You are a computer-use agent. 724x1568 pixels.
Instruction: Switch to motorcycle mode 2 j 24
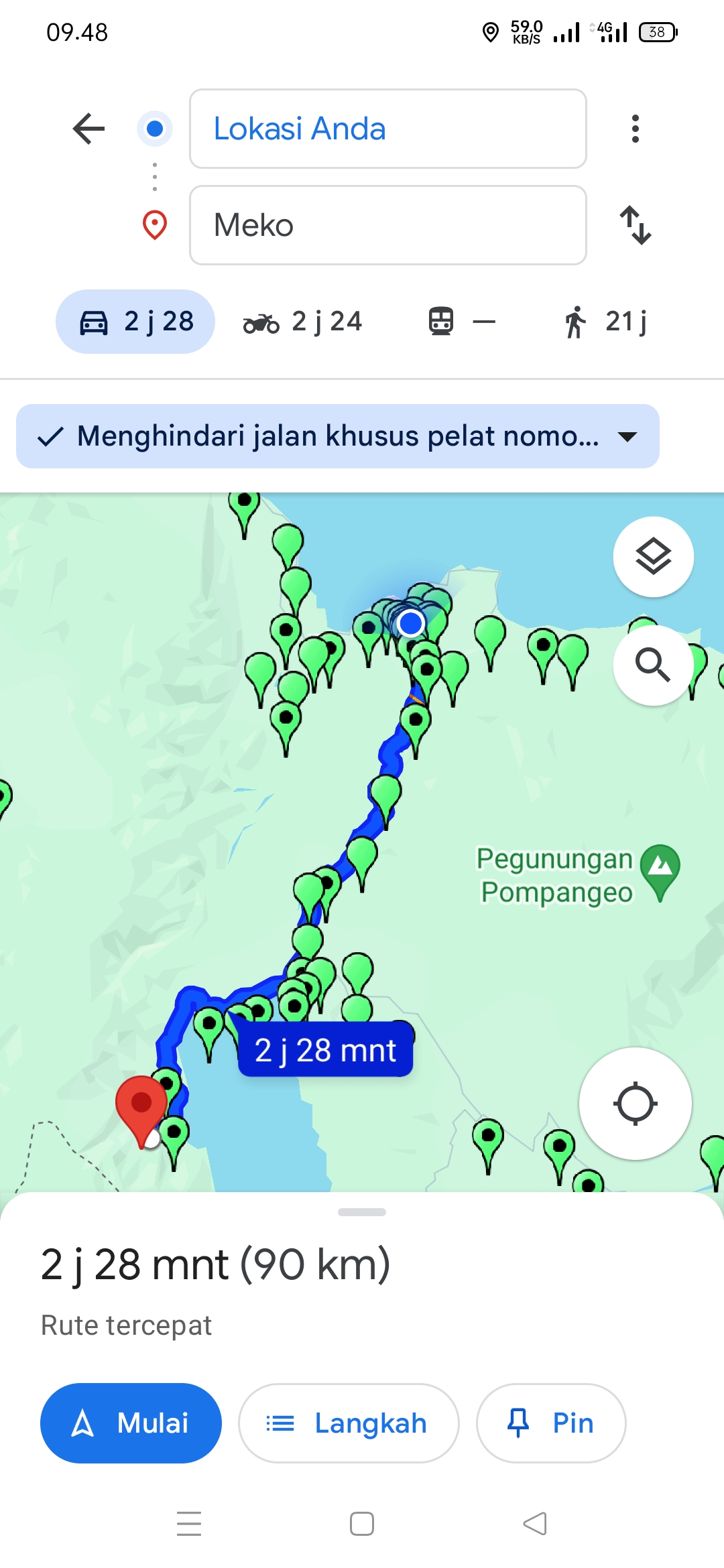[302, 322]
